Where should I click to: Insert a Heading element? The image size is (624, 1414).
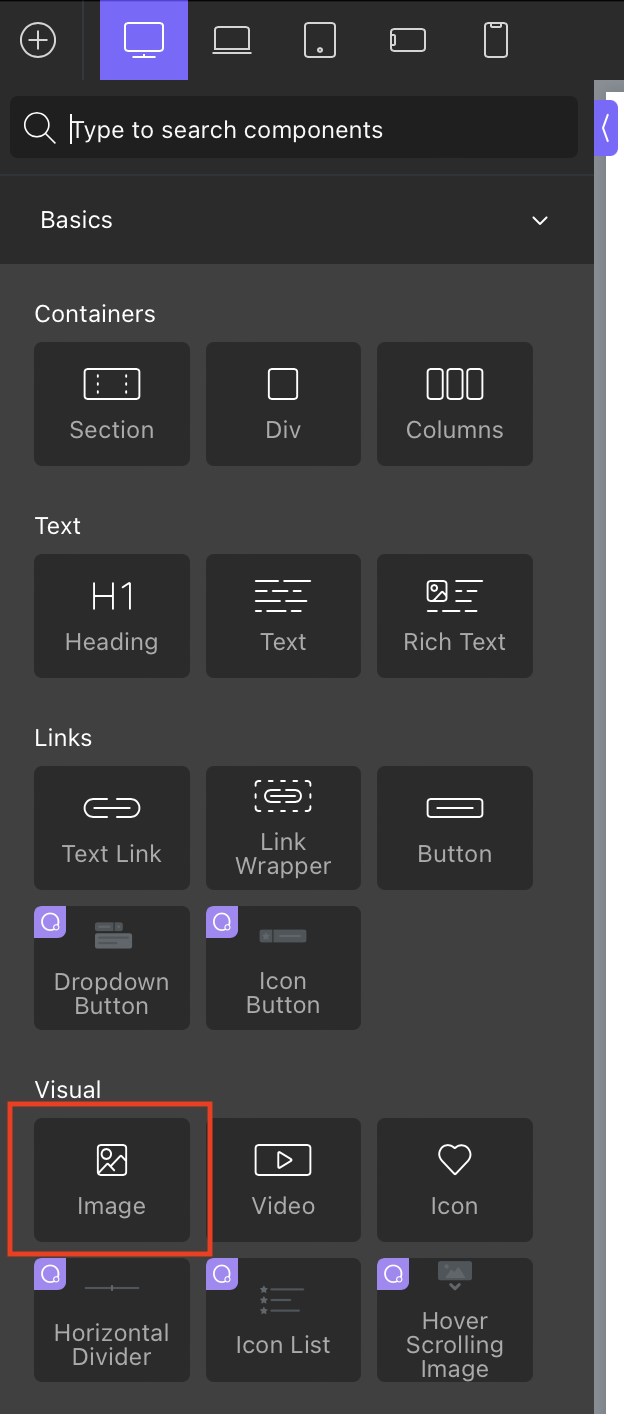[112, 616]
